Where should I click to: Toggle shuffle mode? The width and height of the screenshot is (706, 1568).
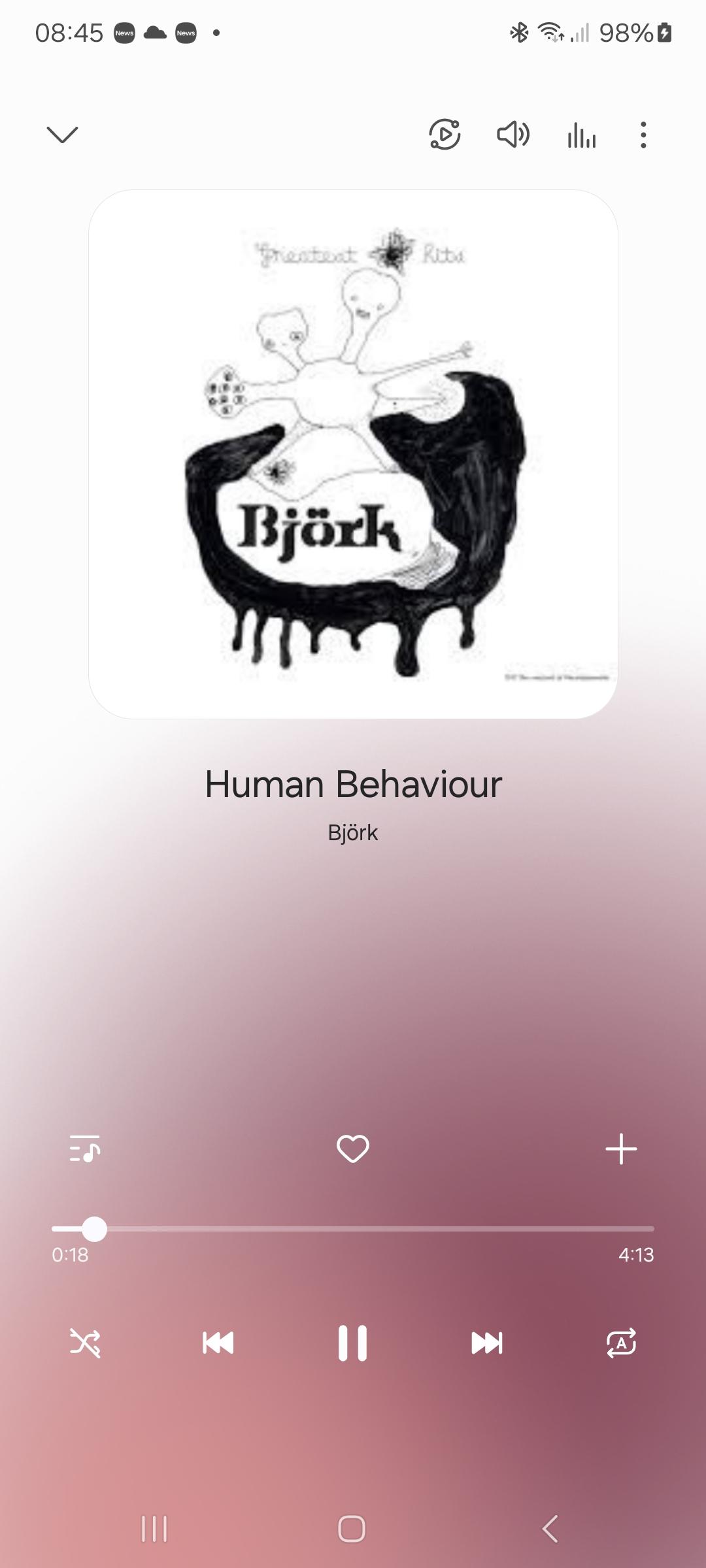pos(85,1343)
